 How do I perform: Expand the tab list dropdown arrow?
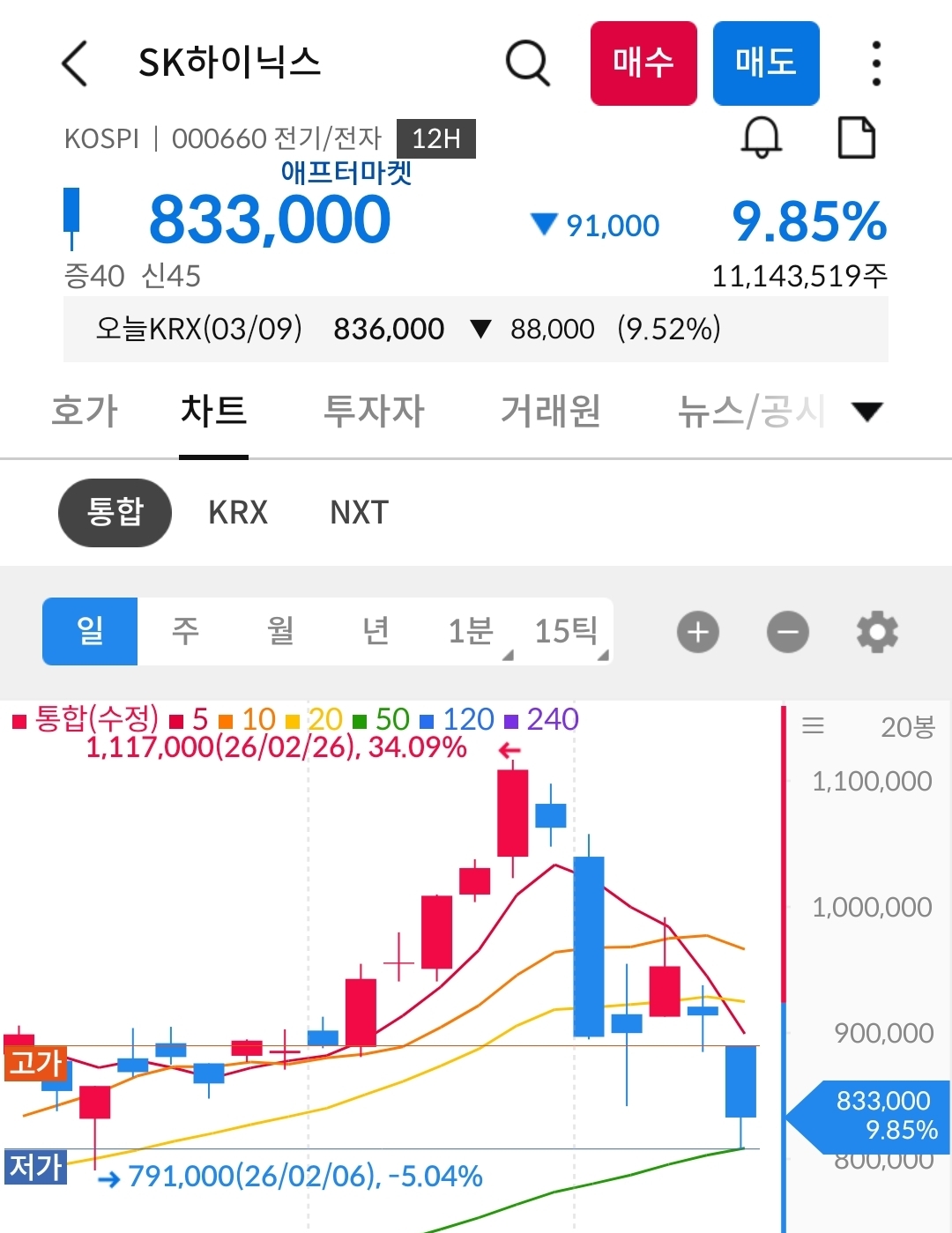[867, 412]
